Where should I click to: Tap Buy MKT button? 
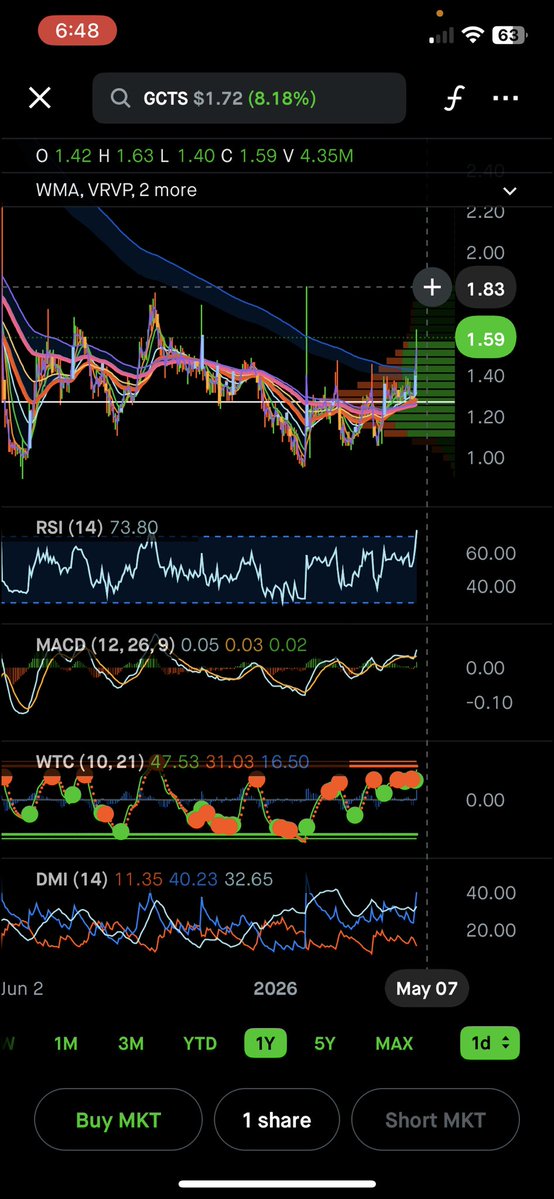tap(119, 1120)
